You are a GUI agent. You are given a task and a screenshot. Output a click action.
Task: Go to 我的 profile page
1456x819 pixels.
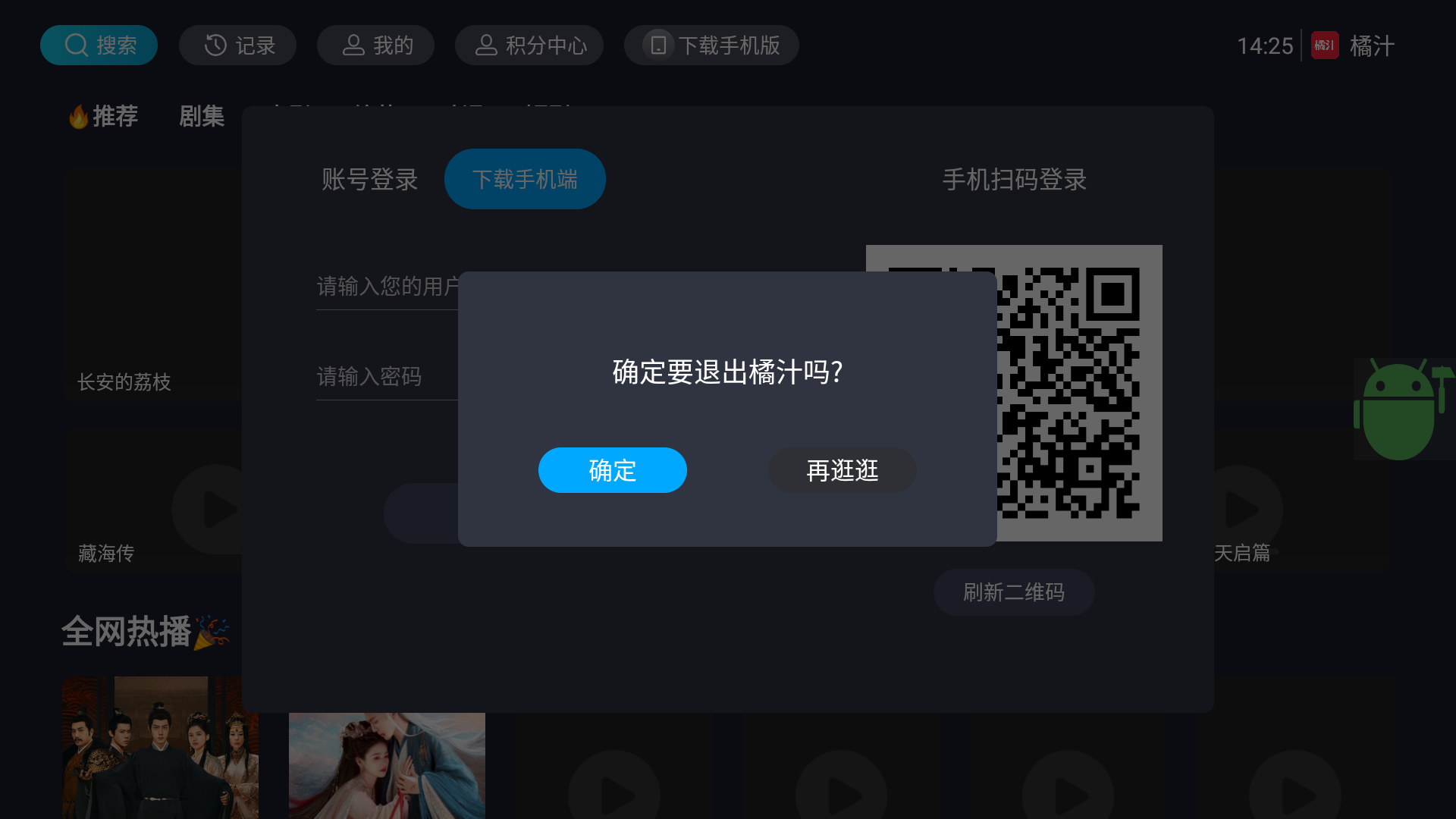(x=375, y=45)
